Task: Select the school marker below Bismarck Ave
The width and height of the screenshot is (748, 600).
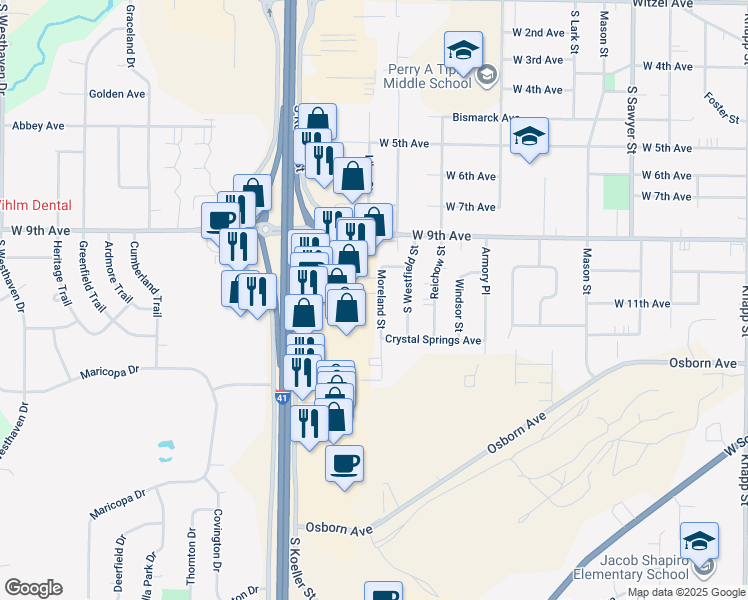Action: tap(530, 137)
